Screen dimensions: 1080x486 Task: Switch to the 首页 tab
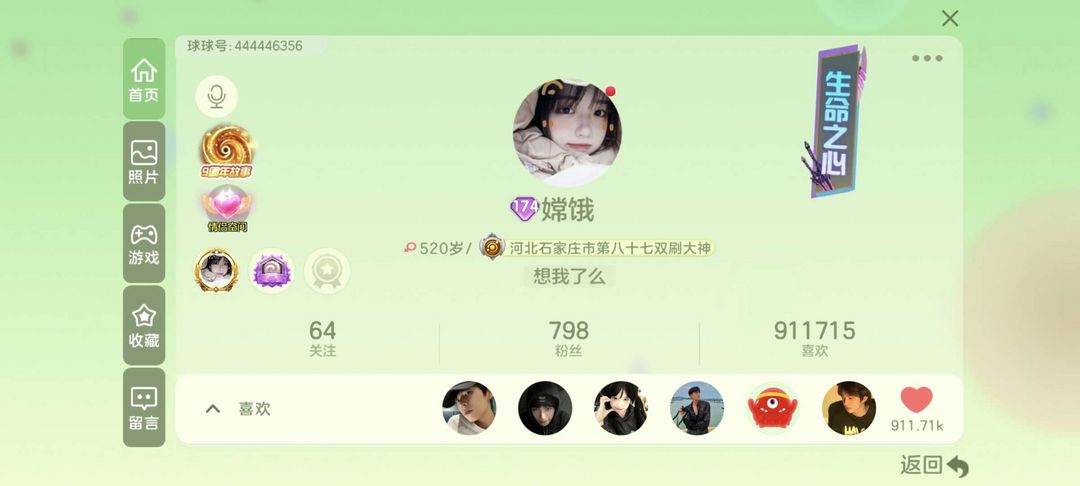(x=144, y=79)
